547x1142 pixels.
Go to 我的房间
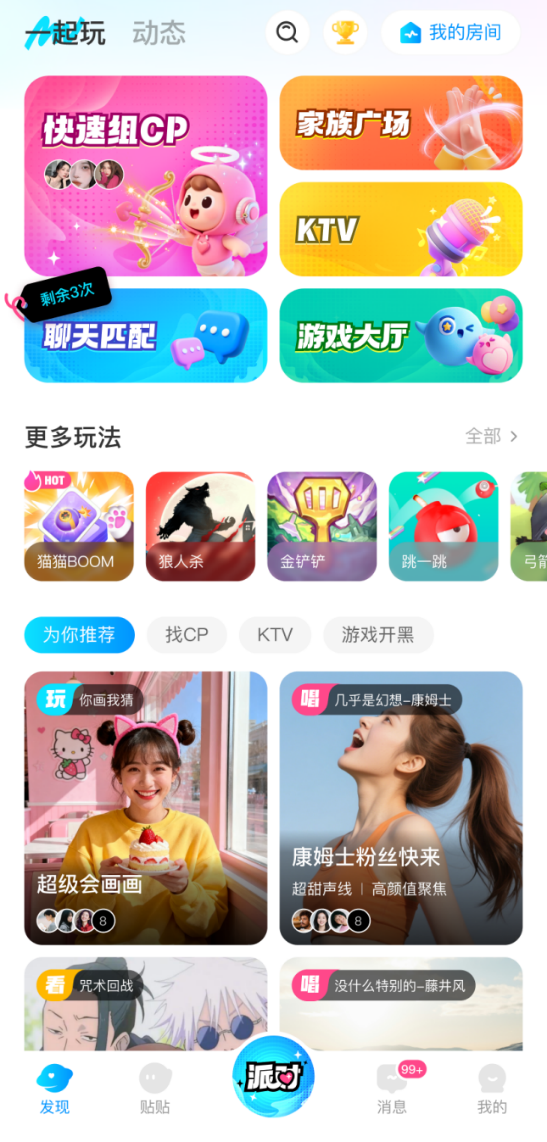pos(451,32)
